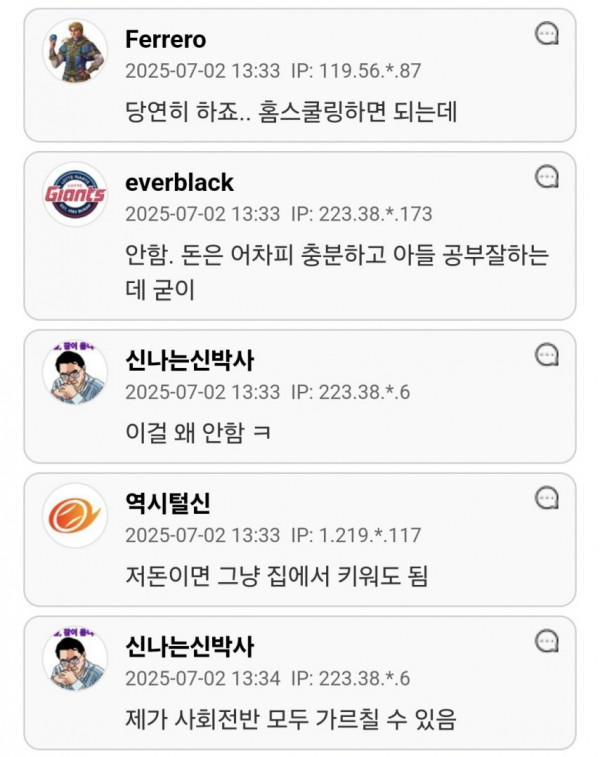Select the username Ferrero
The width and height of the screenshot is (600, 757).
166,39
